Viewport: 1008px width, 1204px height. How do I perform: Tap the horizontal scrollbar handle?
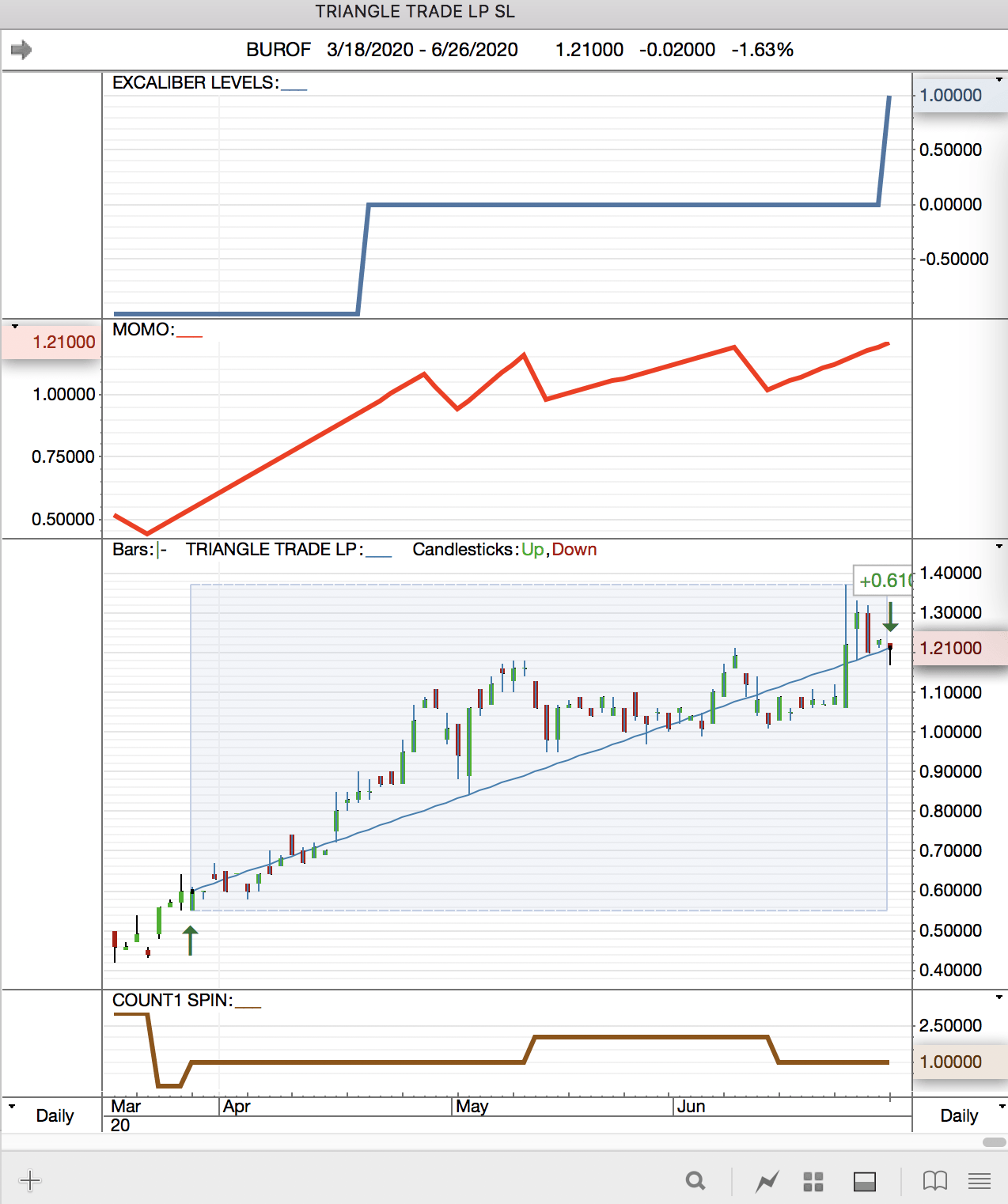(994, 1142)
